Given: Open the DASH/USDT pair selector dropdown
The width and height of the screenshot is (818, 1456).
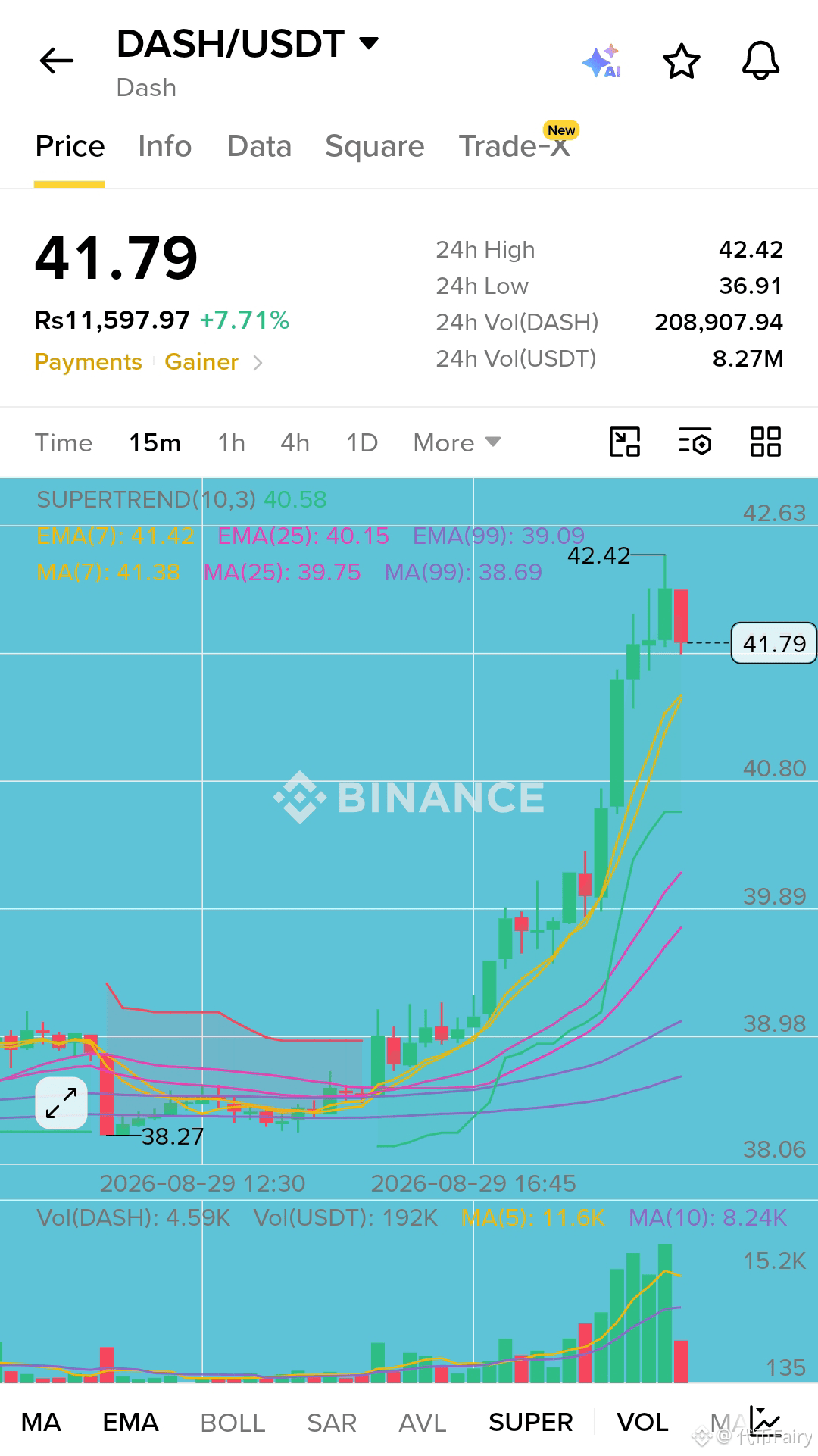Looking at the screenshot, I should [x=248, y=44].
